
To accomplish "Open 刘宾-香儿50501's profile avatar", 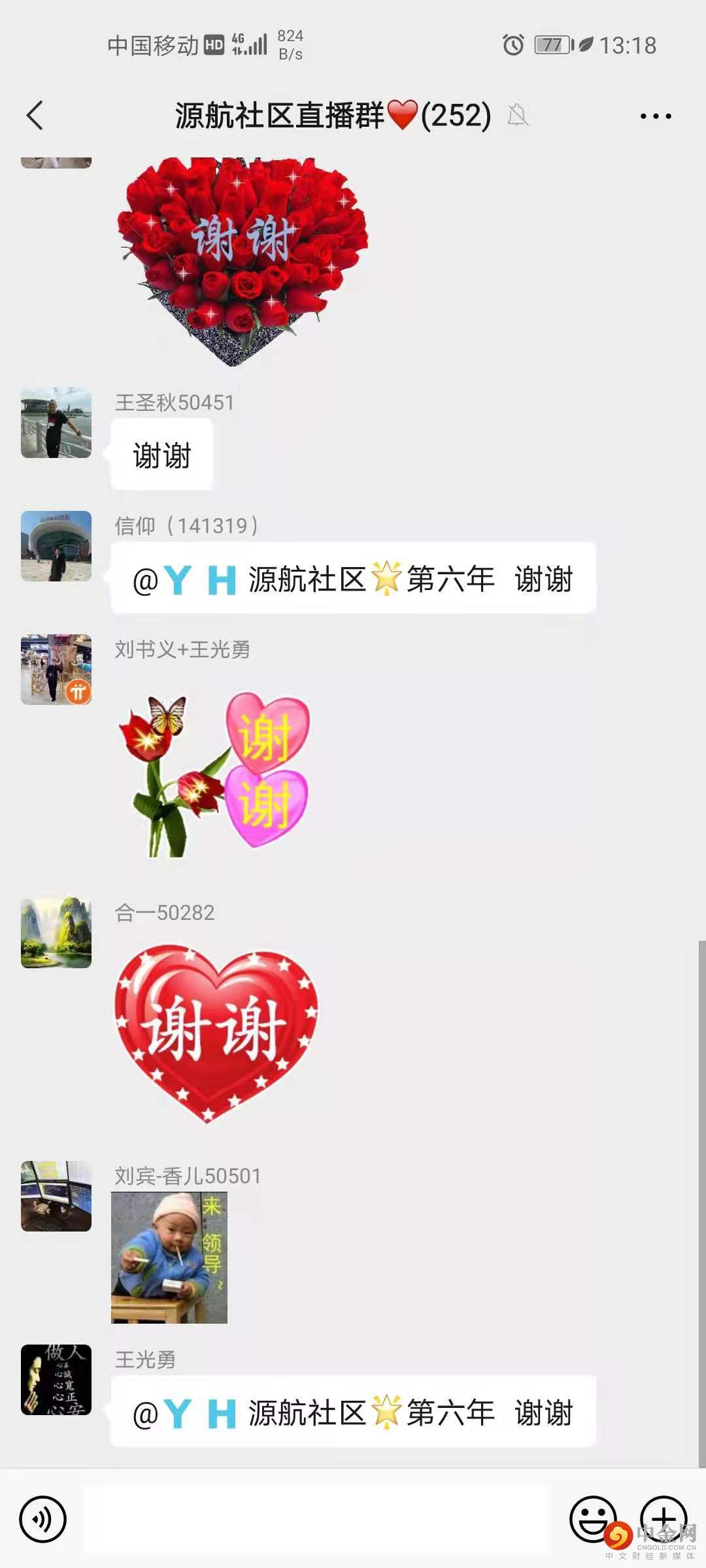I will click(56, 1196).
